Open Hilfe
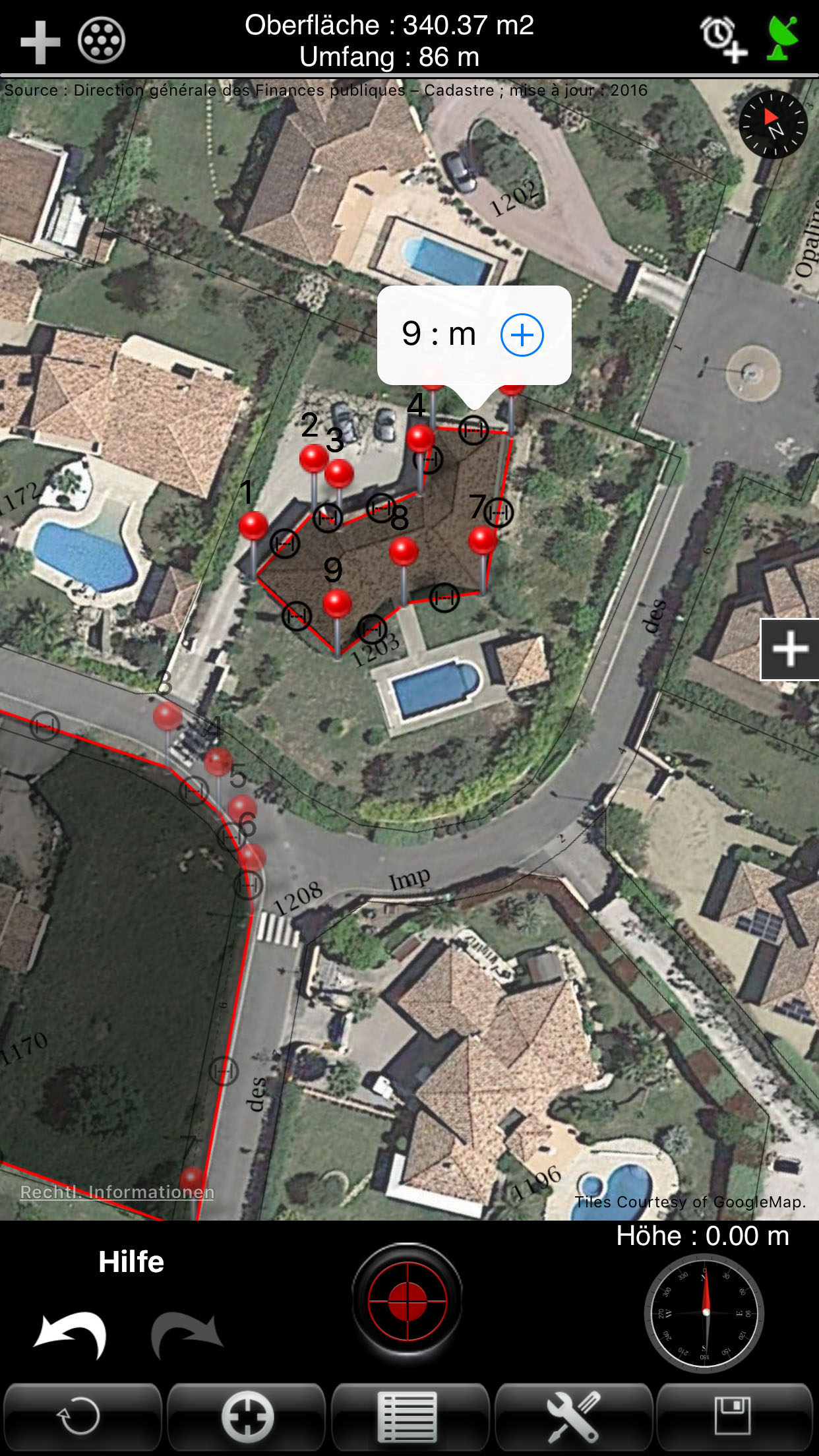 pos(131,1262)
